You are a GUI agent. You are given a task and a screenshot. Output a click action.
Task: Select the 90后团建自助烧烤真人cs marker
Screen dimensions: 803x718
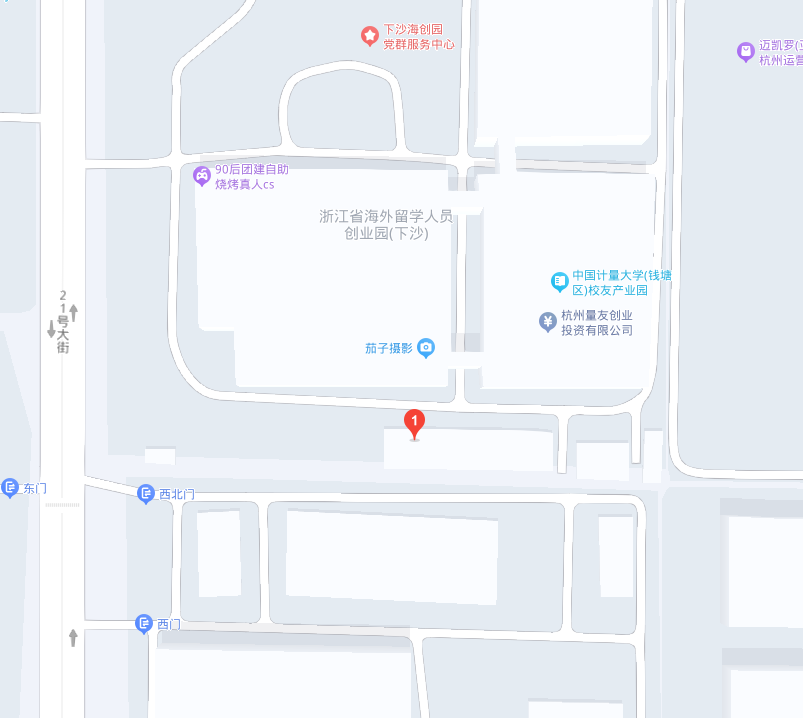click(202, 176)
